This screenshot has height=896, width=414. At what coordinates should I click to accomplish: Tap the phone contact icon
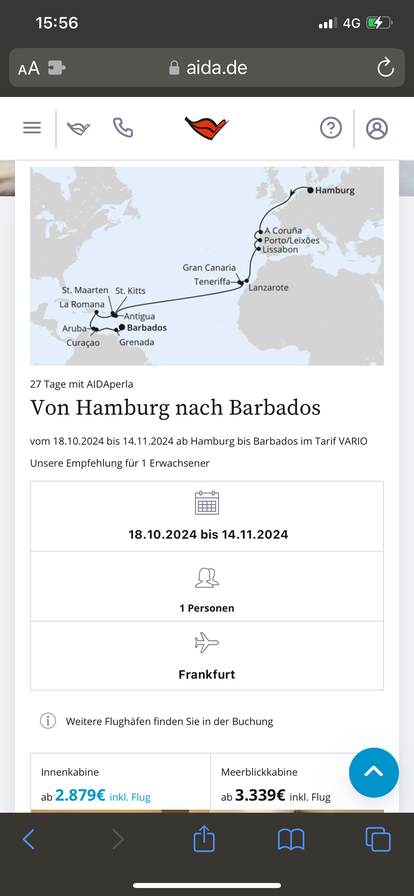point(123,128)
